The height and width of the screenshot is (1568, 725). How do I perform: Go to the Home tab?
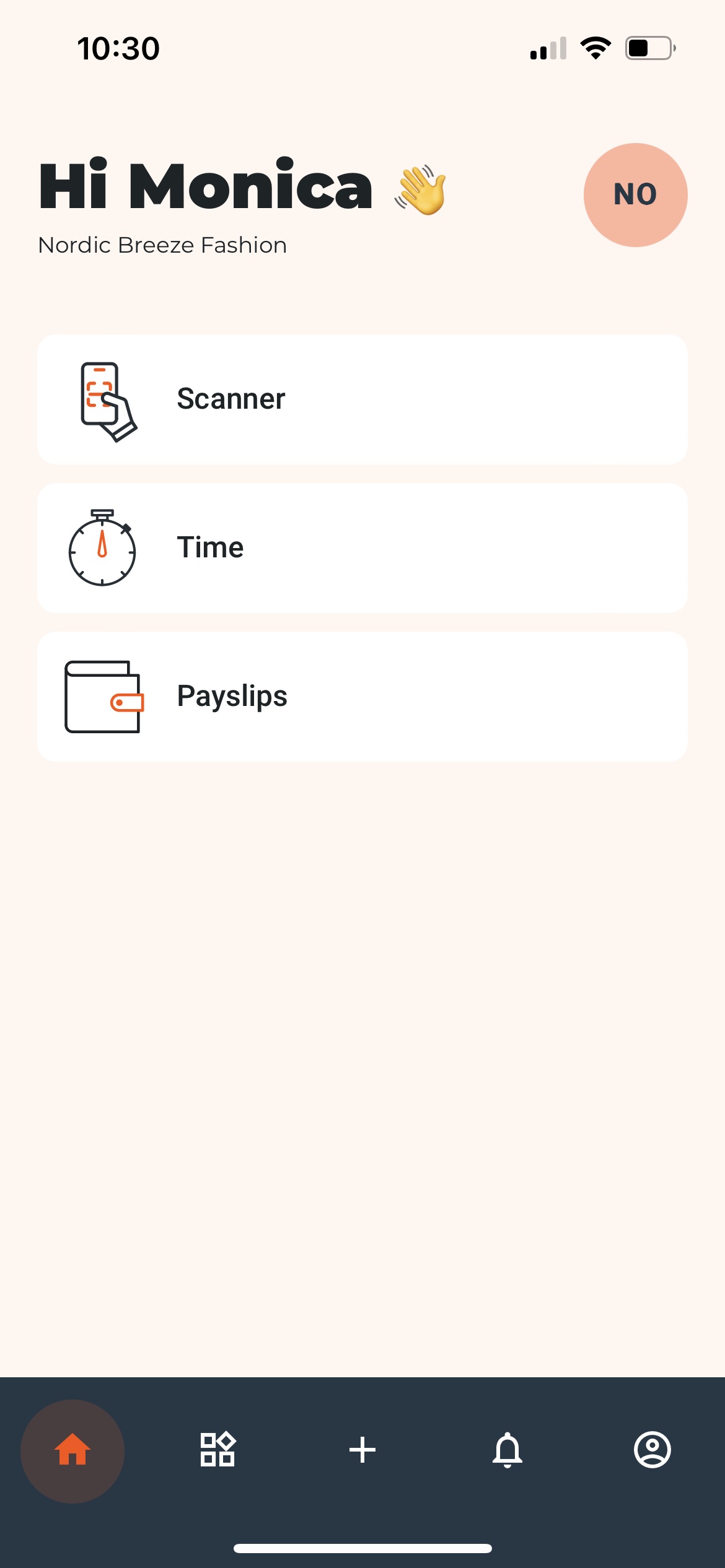pos(72,1450)
